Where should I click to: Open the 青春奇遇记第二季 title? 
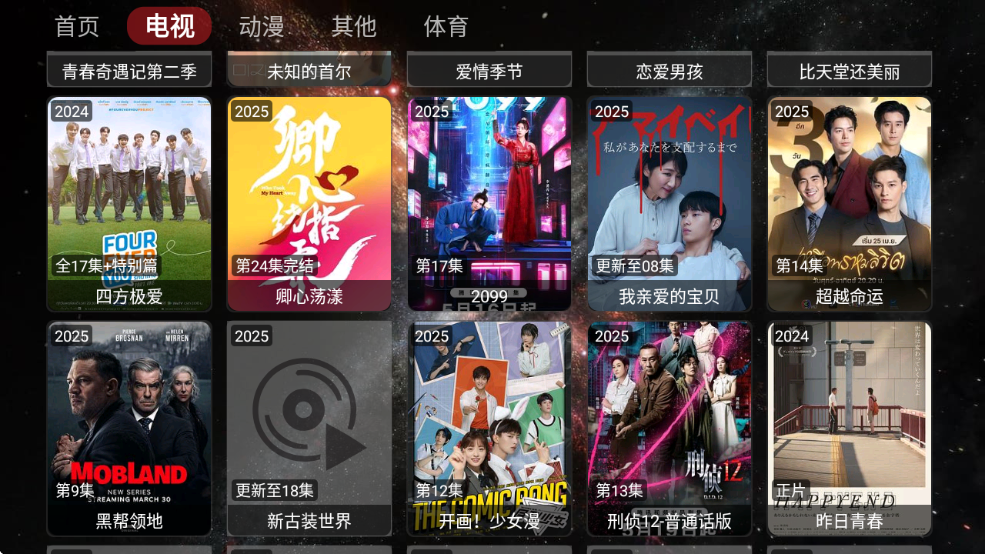tap(129, 71)
